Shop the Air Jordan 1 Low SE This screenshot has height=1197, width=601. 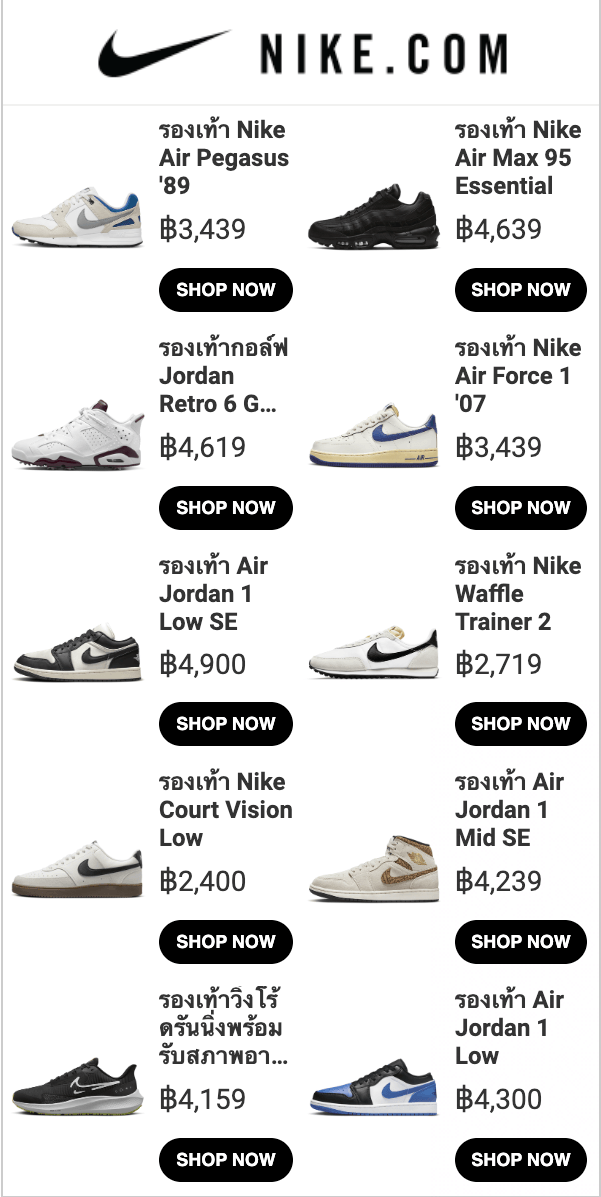tap(225, 724)
